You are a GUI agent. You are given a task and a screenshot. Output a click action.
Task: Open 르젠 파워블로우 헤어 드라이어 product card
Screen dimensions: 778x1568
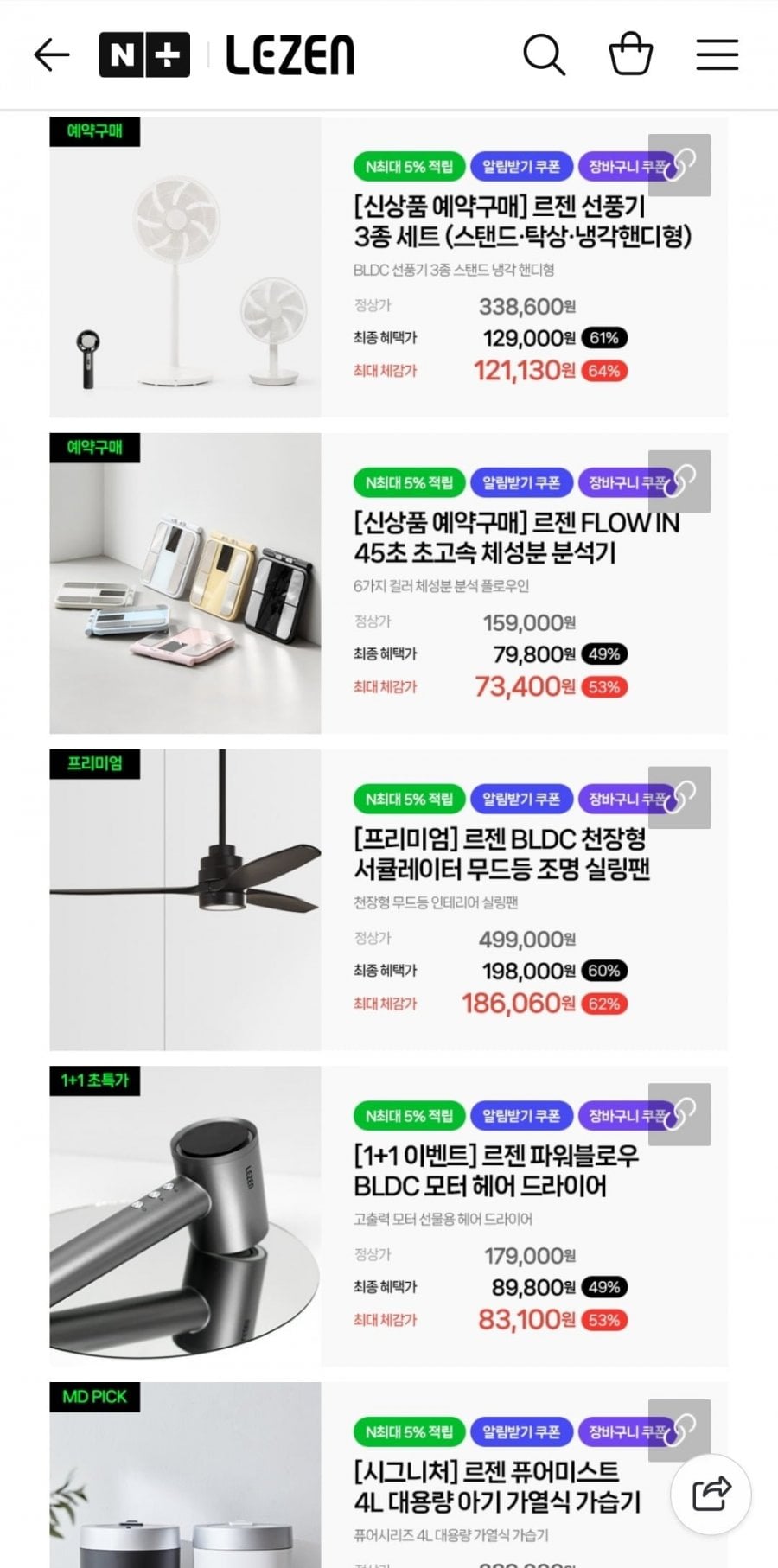(x=495, y=1170)
